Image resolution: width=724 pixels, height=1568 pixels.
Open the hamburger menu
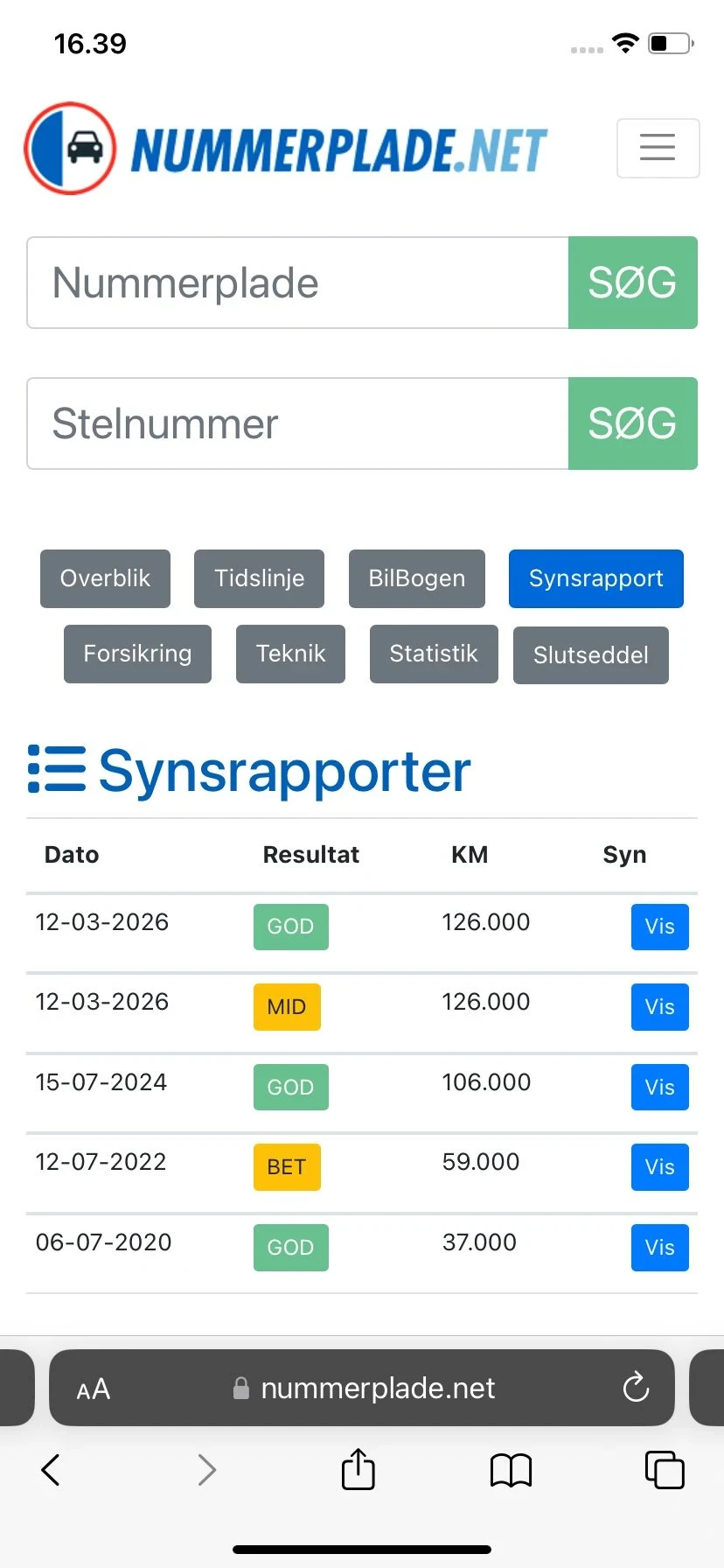click(658, 148)
